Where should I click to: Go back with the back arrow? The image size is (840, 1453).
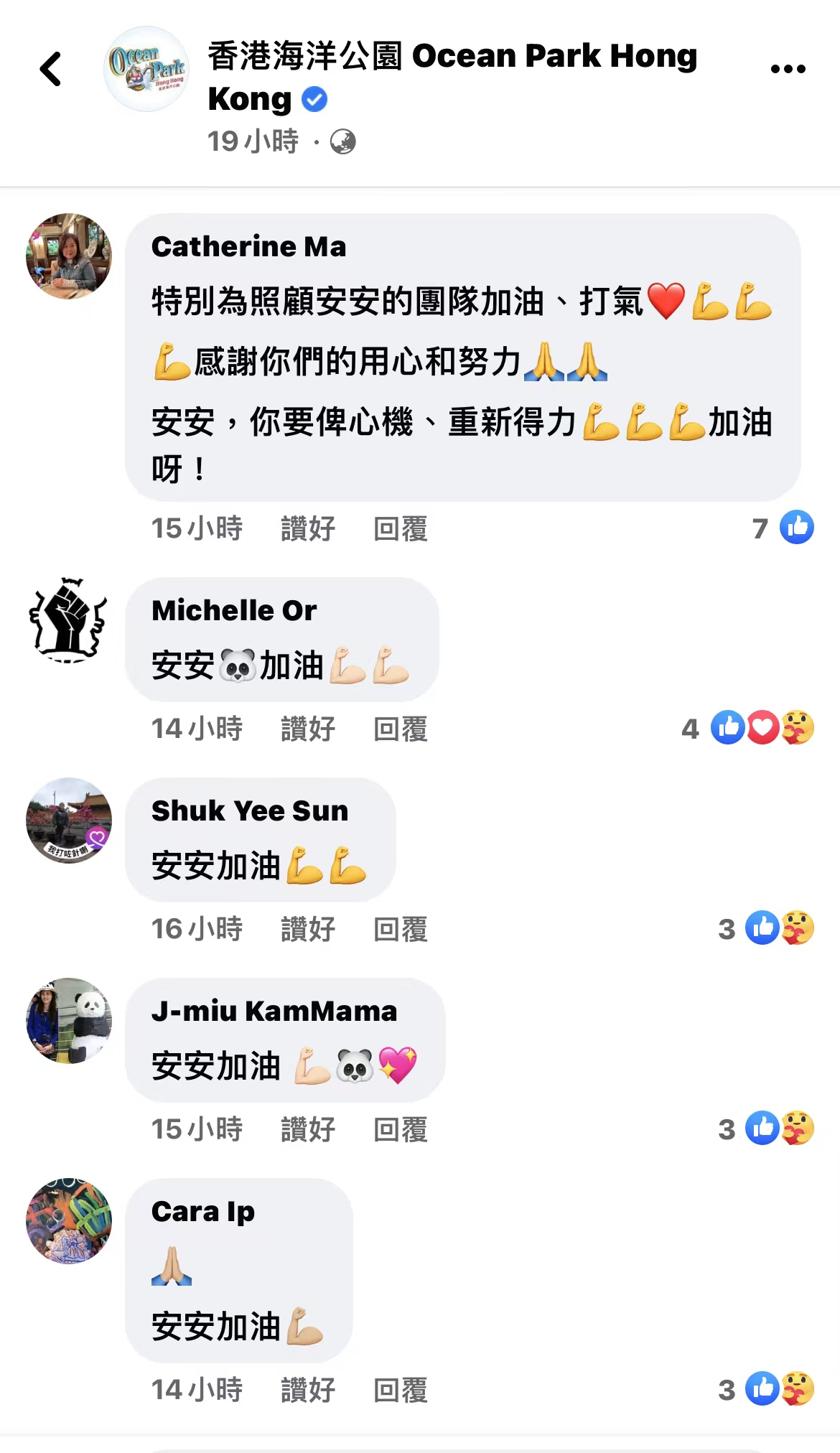point(50,70)
